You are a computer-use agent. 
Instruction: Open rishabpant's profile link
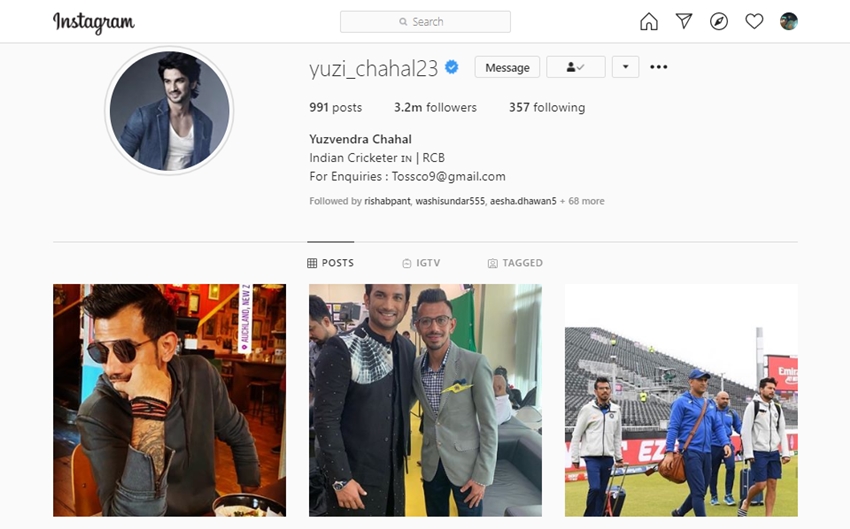coord(387,201)
